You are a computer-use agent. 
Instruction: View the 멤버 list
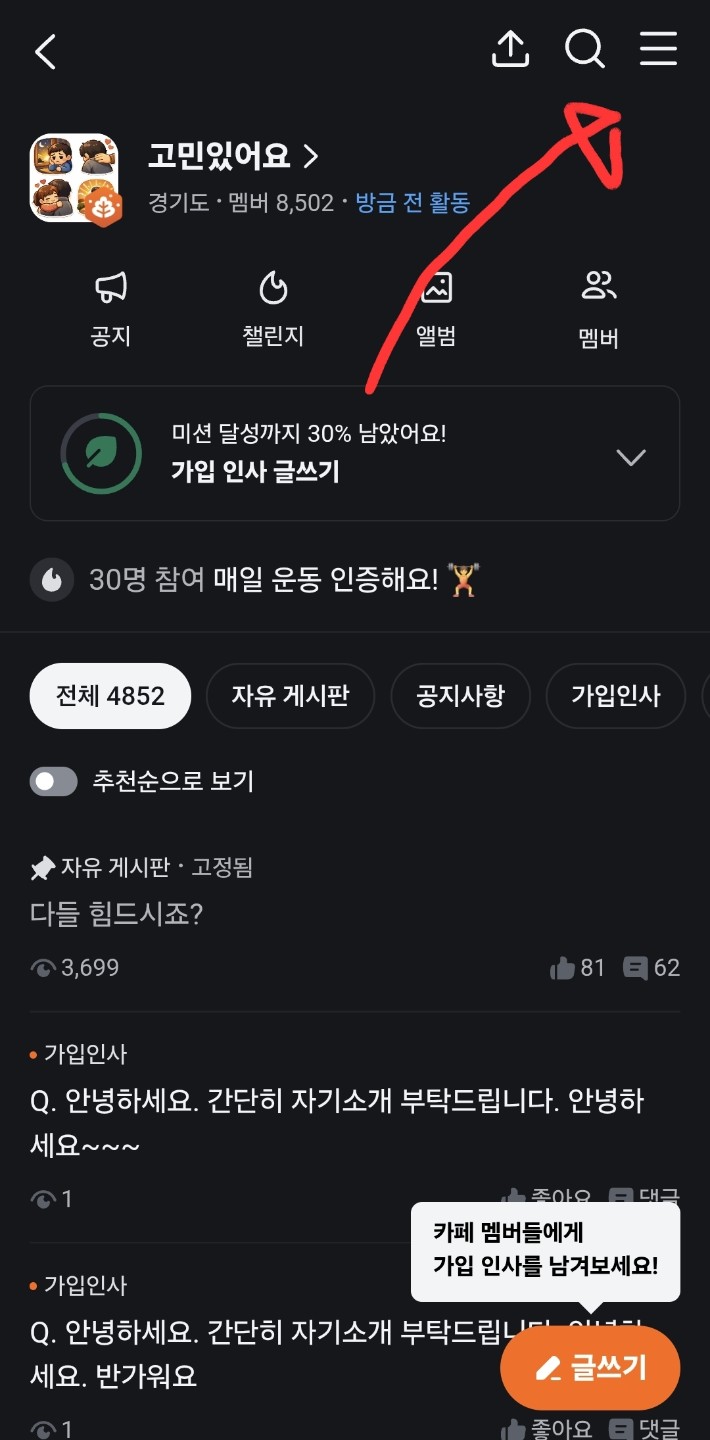pos(598,309)
